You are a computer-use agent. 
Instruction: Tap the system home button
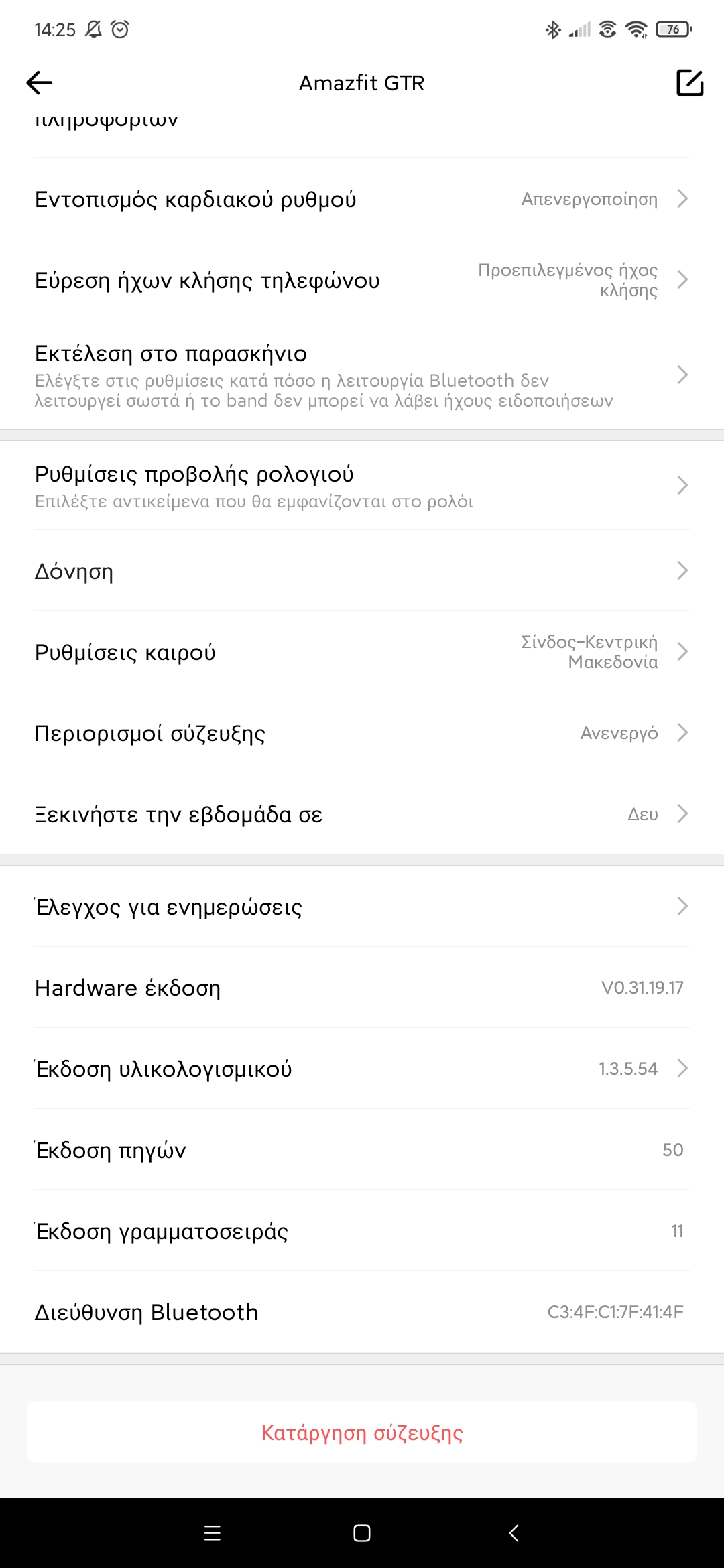tap(362, 1533)
